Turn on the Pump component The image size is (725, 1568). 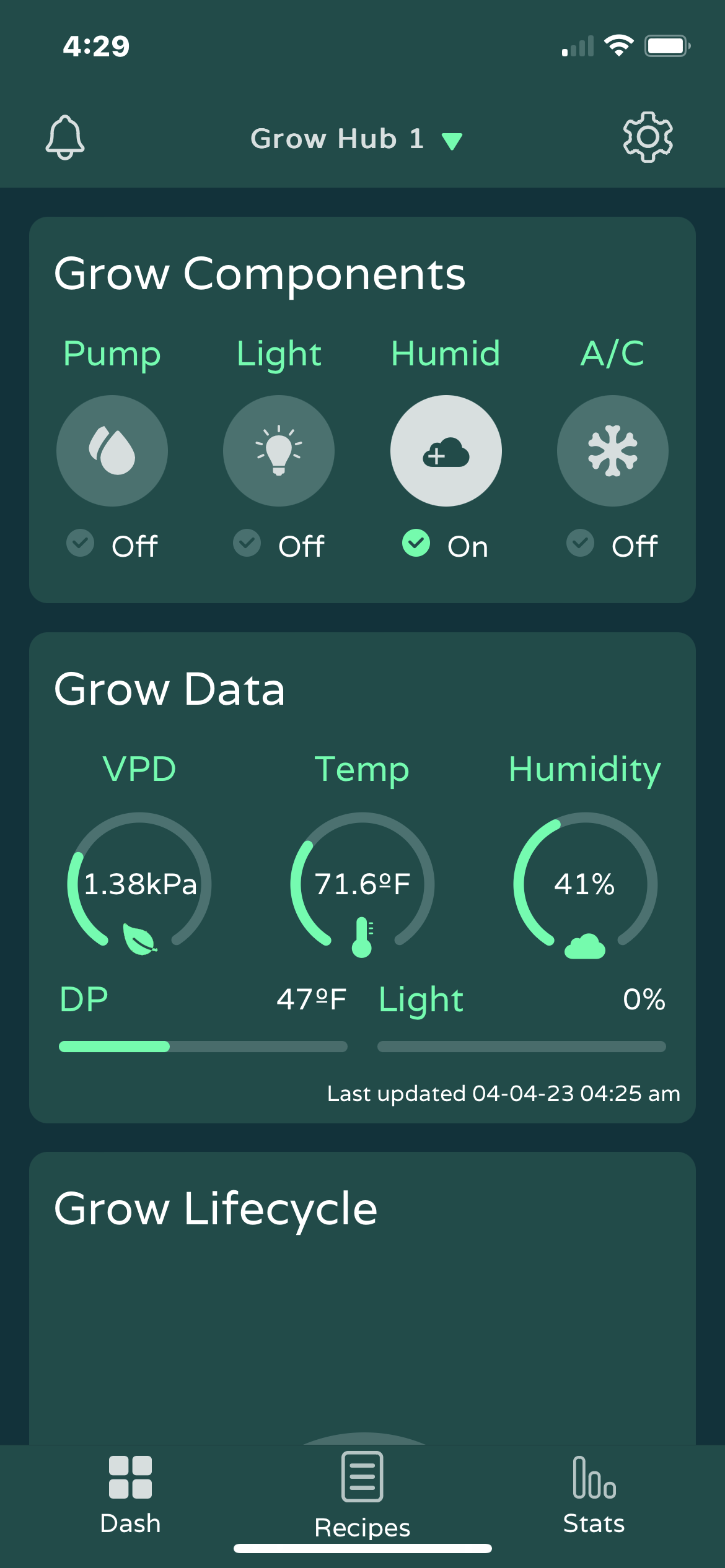[112, 451]
